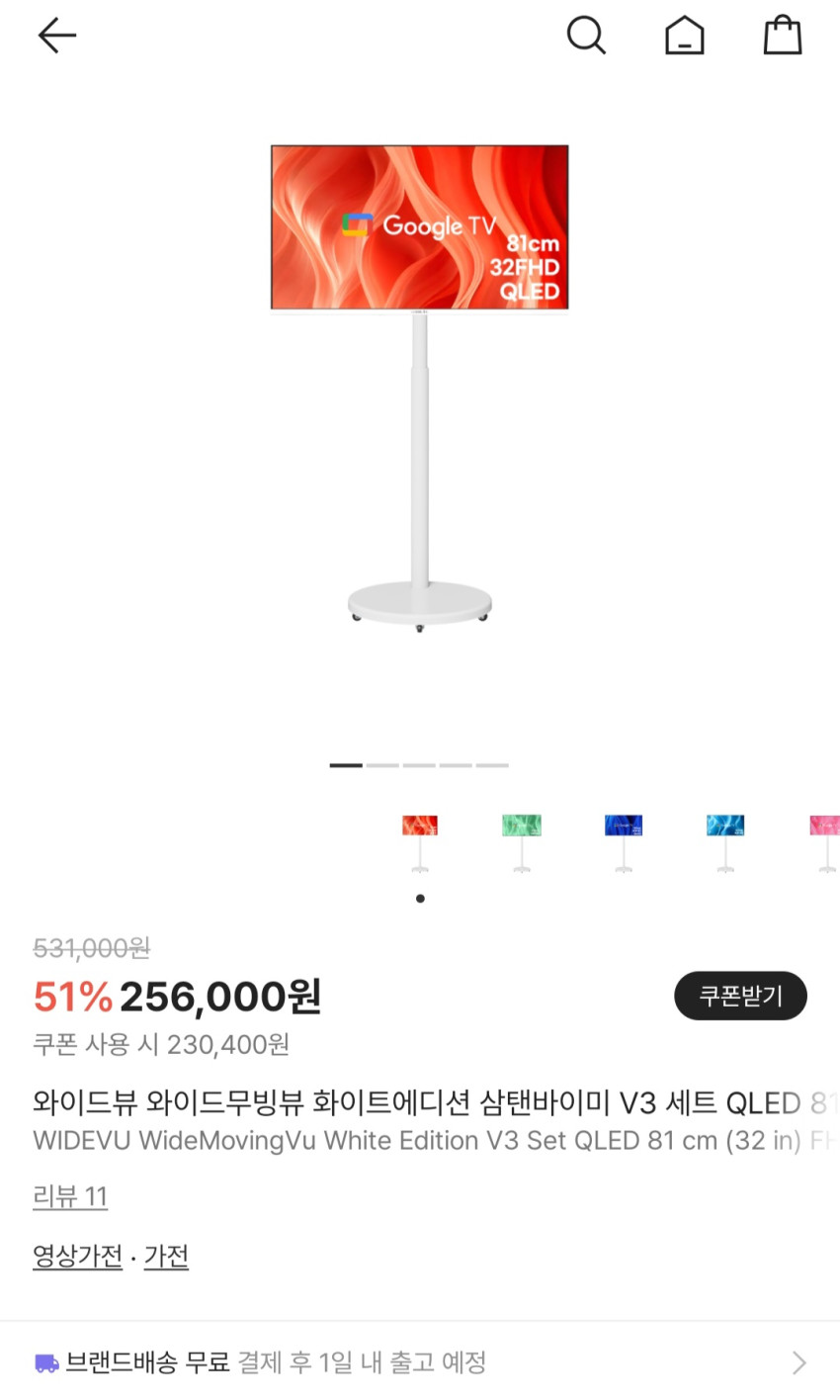The image size is (840, 1400).
Task: Select the green screen variant thumbnail
Action: coord(522,841)
